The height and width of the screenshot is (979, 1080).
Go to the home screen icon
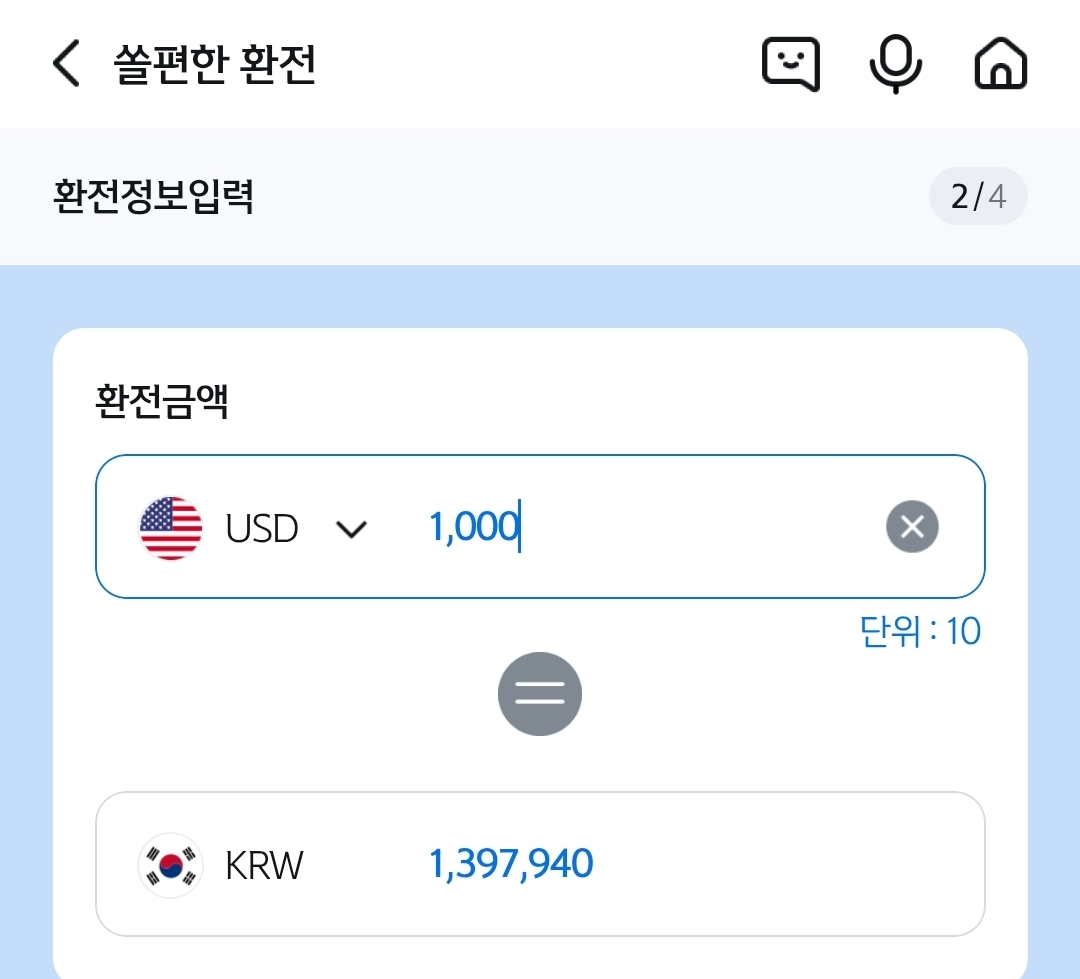coord(1001,66)
